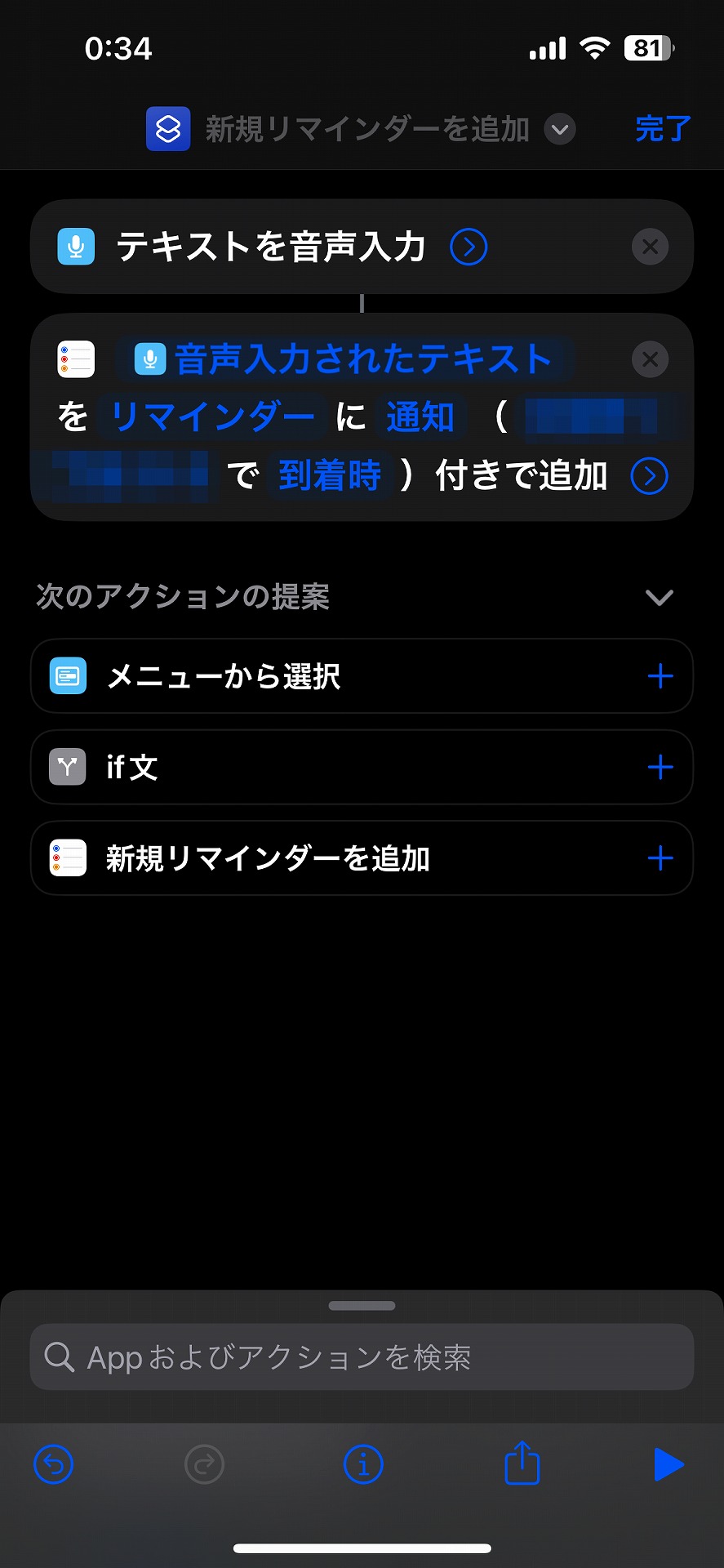Screen dimensions: 724x1568
Task: Click the branching icon on the if文 suggestion
Action: 68,767
